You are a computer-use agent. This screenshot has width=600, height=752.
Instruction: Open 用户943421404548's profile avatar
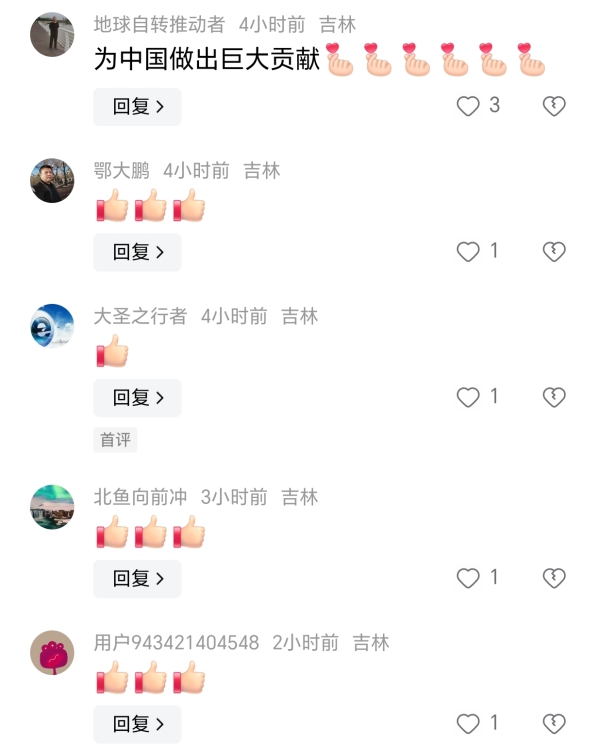point(52,653)
